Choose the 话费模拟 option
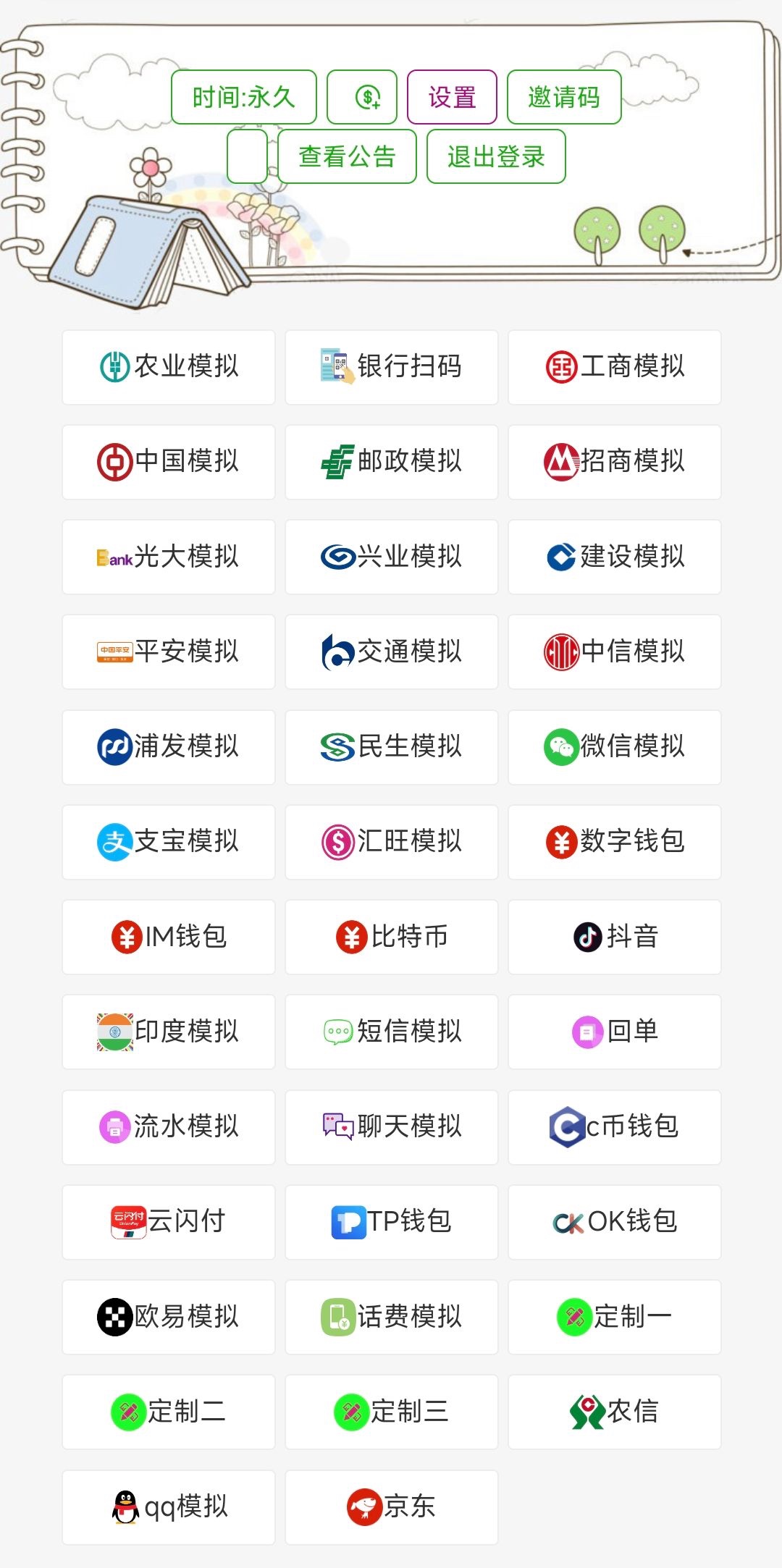782x1568 pixels. coord(392,1317)
